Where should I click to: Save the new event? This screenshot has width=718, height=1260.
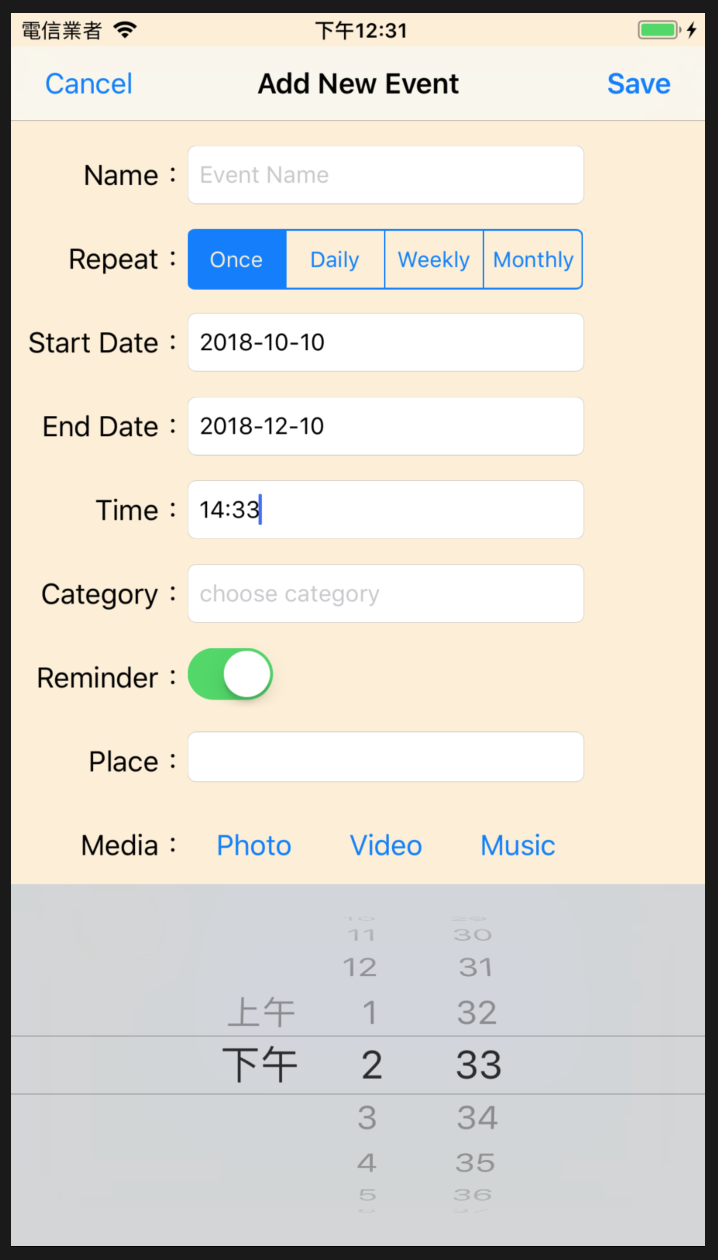pyautogui.click(x=638, y=84)
